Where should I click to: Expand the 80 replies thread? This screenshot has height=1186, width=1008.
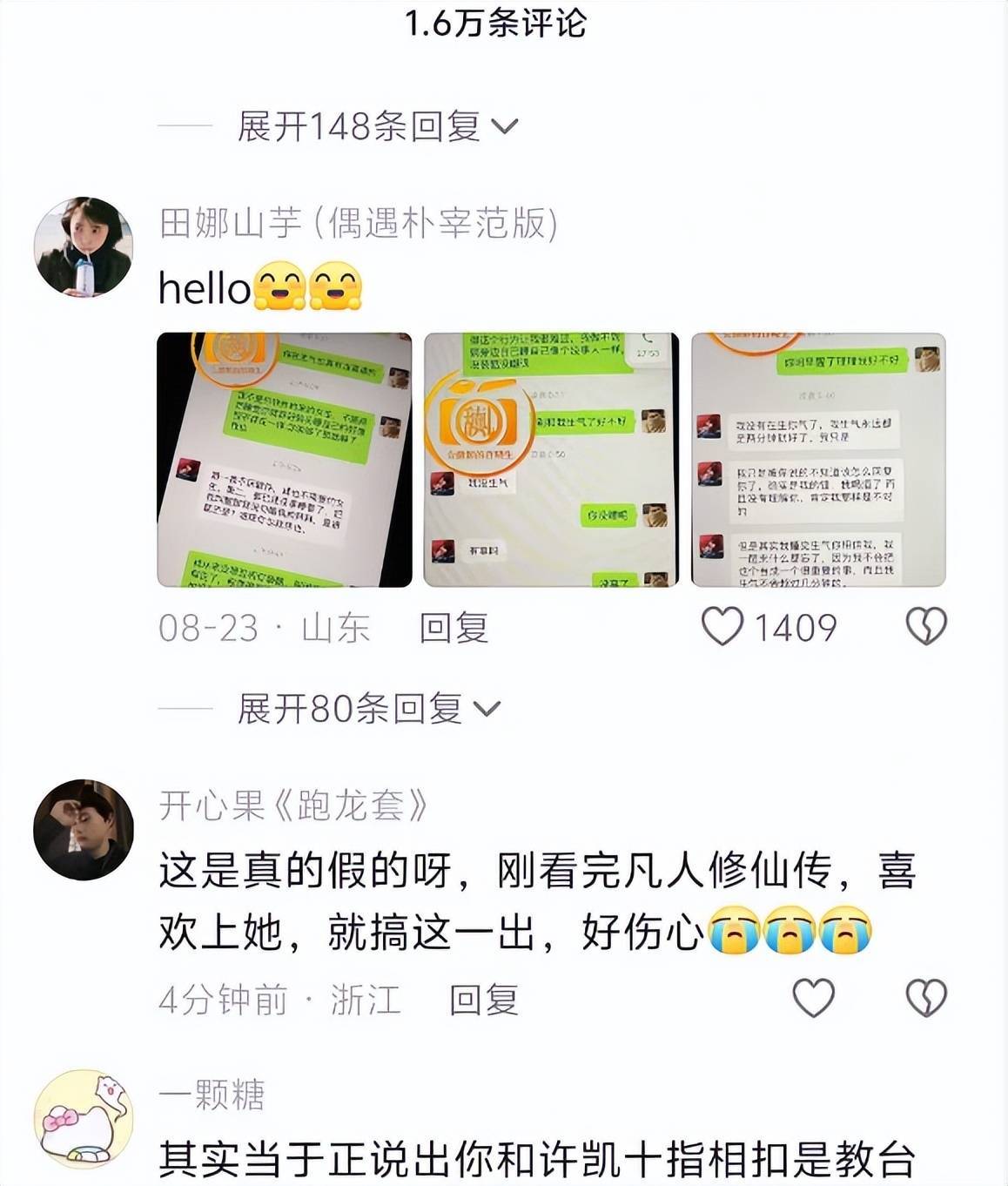[367, 709]
